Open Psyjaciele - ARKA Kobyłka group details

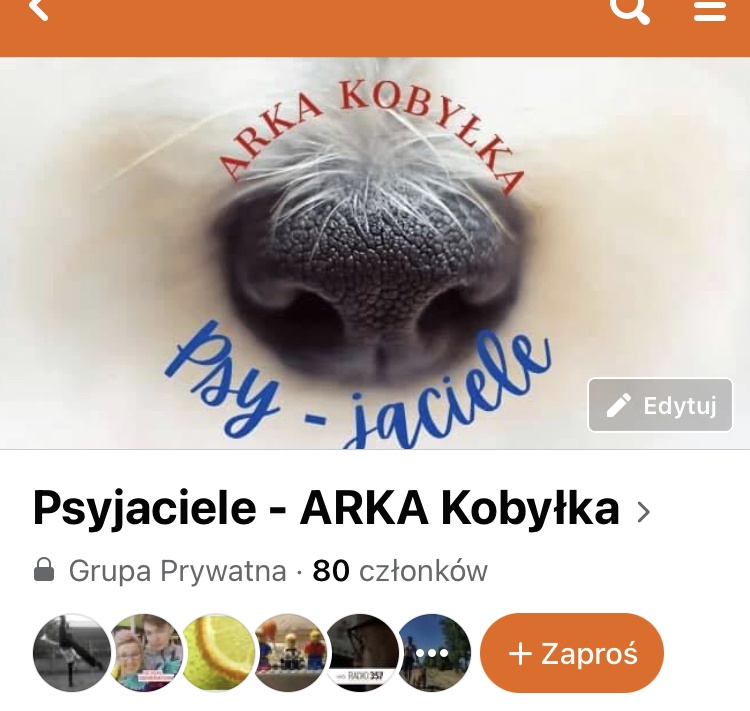coord(341,509)
